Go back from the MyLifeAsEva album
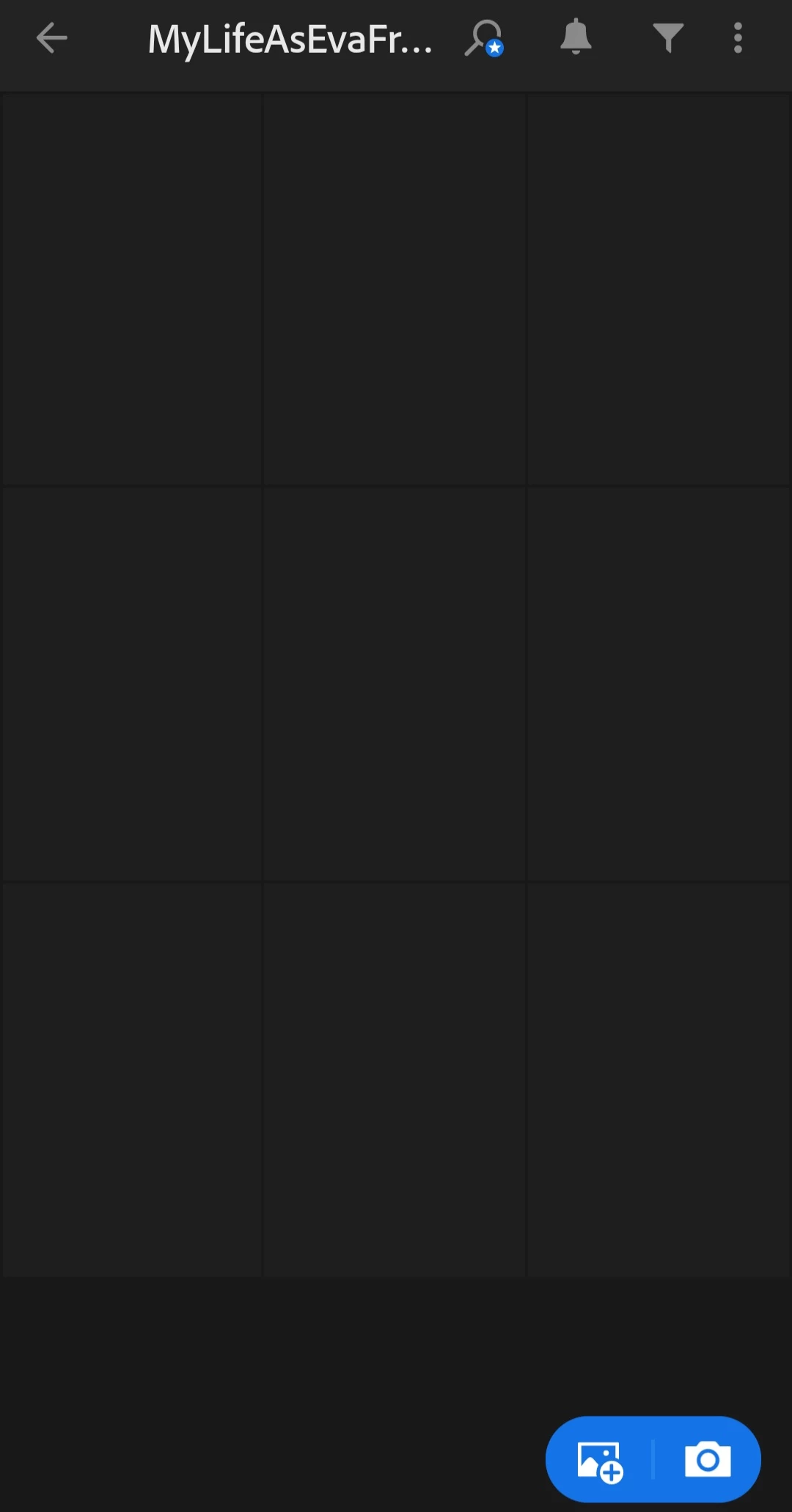The height and width of the screenshot is (1512, 792). [51, 38]
